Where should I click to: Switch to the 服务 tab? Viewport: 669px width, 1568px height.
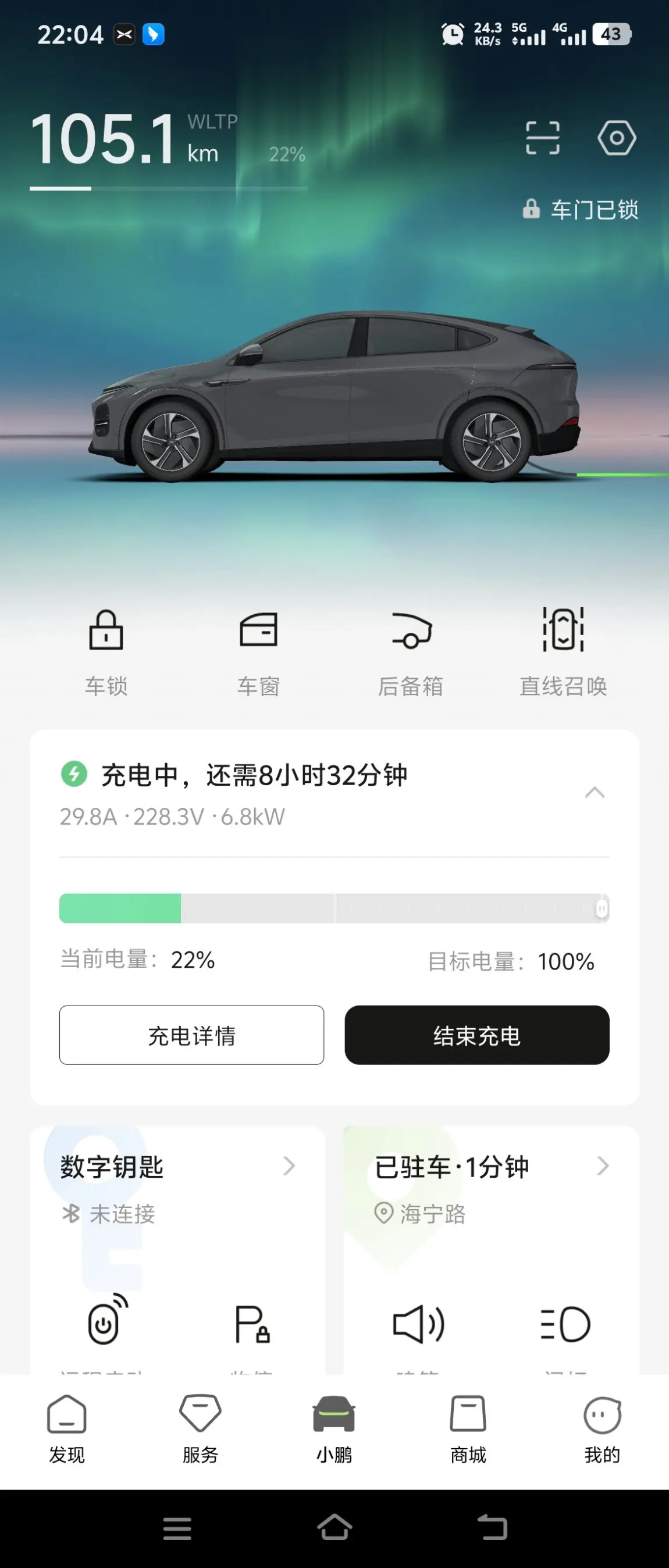200,1428
